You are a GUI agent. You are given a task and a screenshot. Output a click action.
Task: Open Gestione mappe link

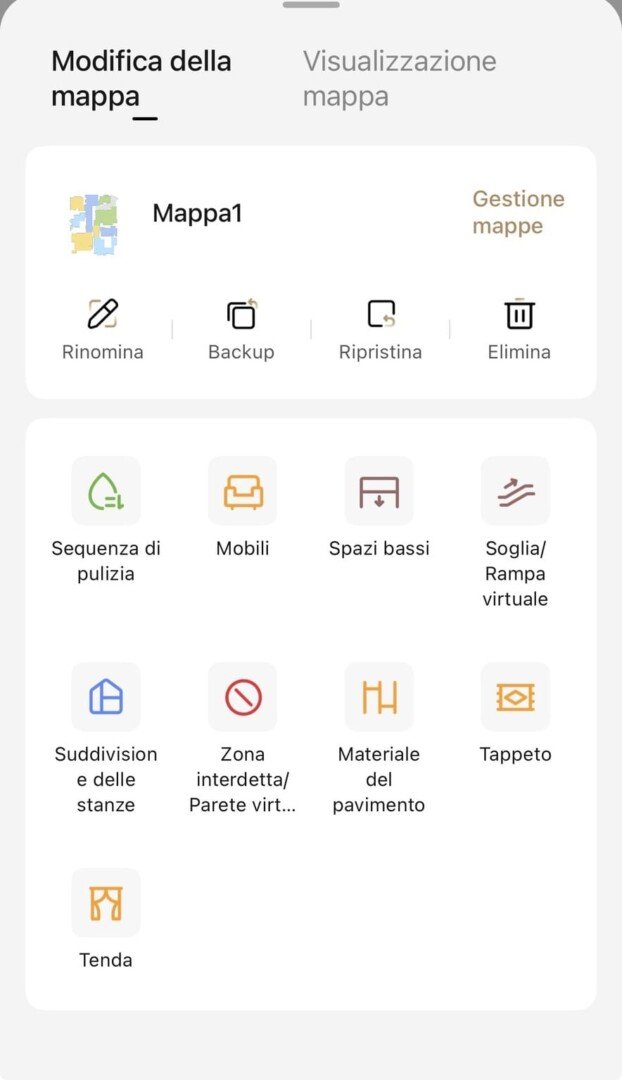click(518, 213)
